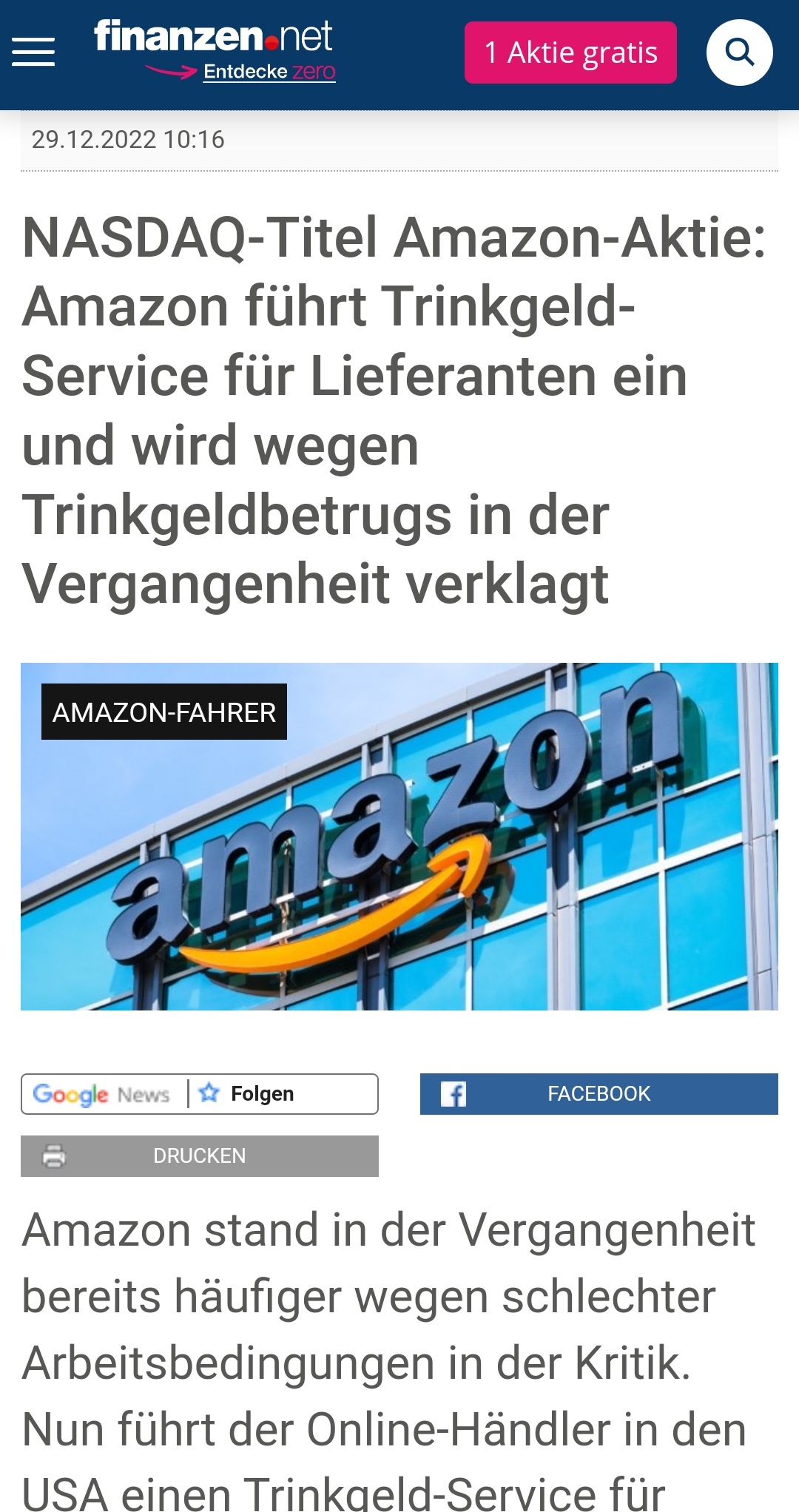This screenshot has height=1512, width=799.
Task: Open the hamburger navigation menu
Action: (x=33, y=52)
